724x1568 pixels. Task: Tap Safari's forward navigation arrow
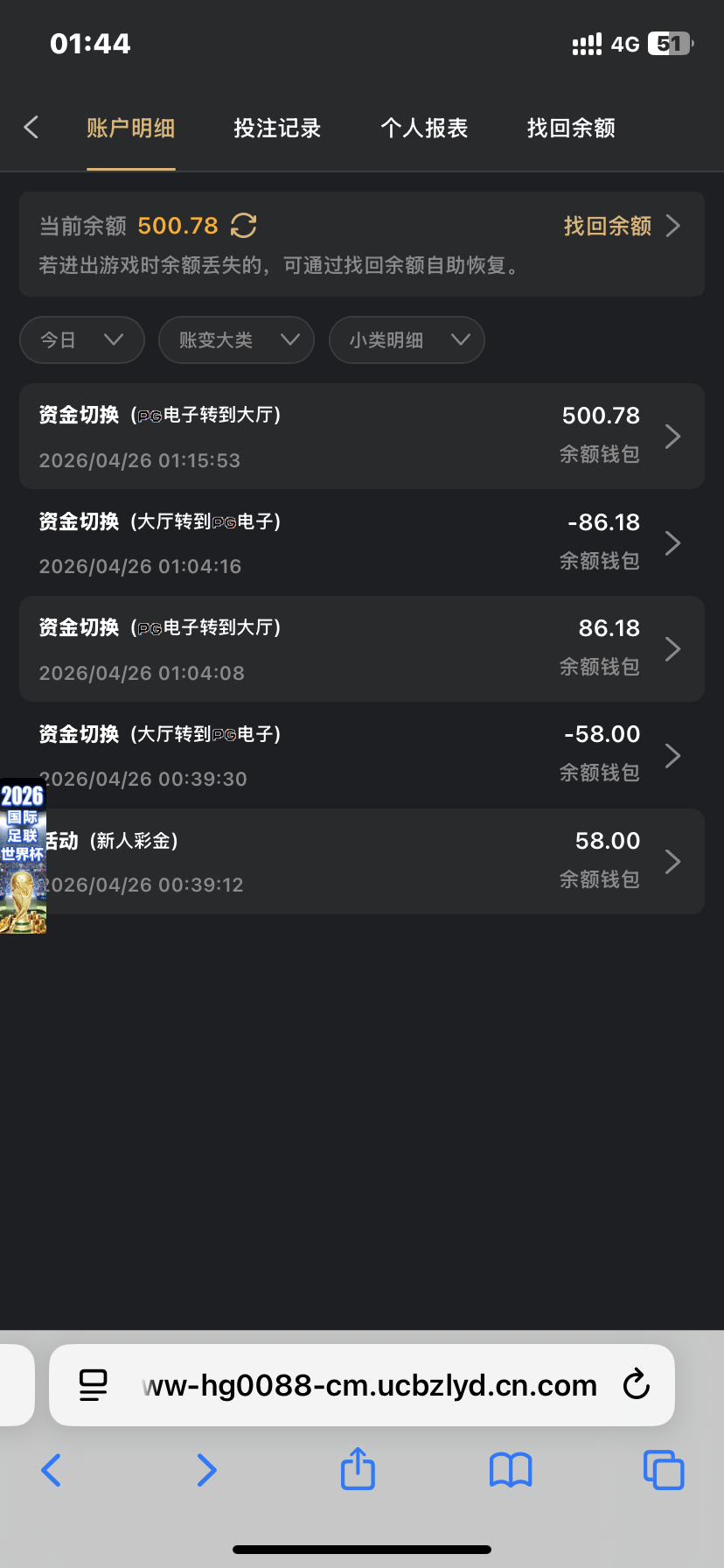point(206,1470)
